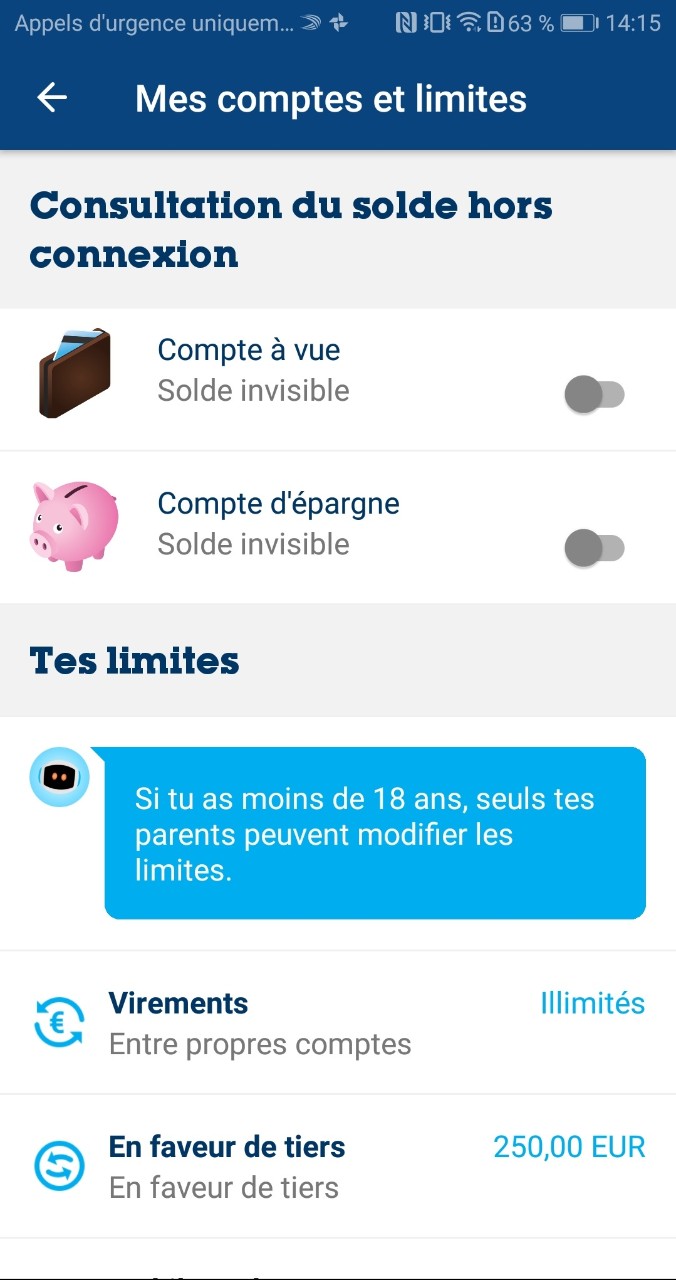Screen dimensions: 676x1280
Task: Toggle balance visibility for Compte d'épargne
Action: pos(594,548)
